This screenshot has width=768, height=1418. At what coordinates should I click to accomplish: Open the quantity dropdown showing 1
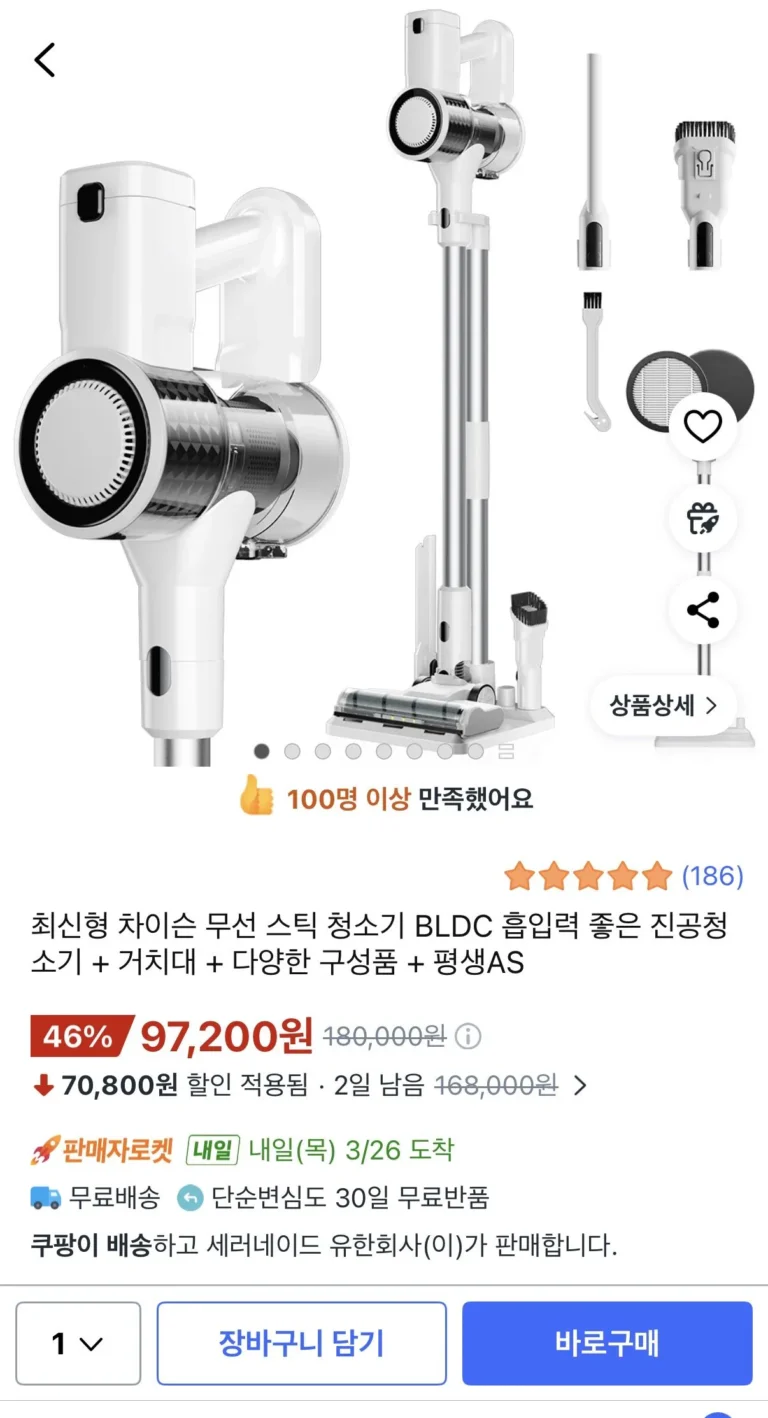(x=78, y=1343)
